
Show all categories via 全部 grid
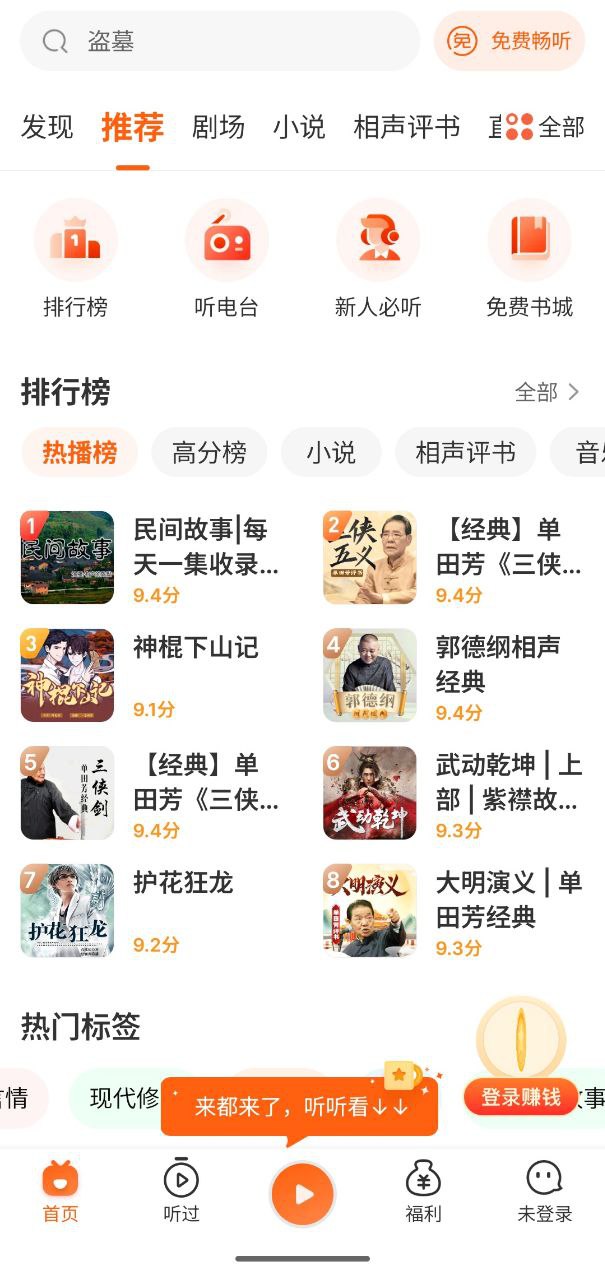545,127
